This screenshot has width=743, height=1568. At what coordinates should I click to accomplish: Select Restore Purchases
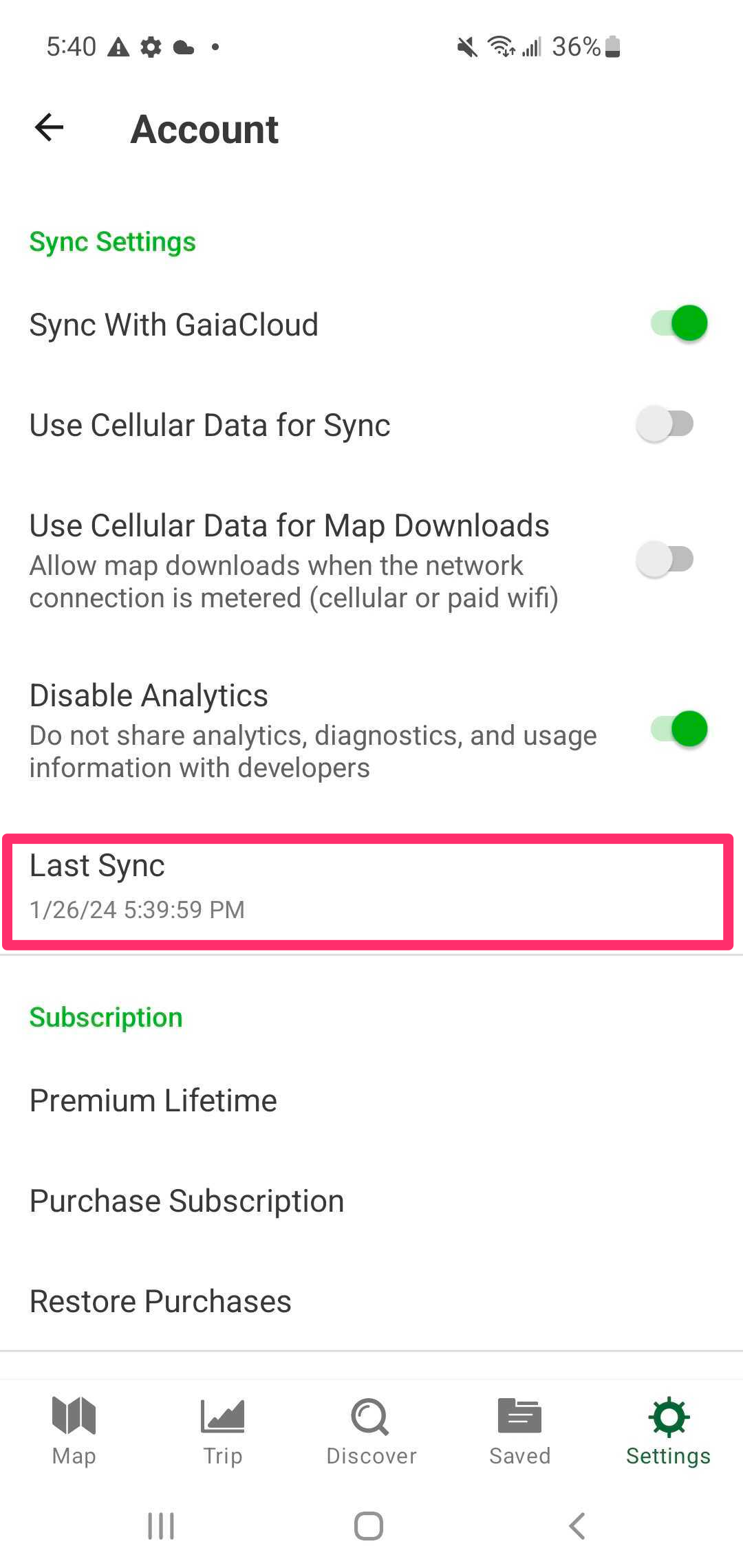371,1301
